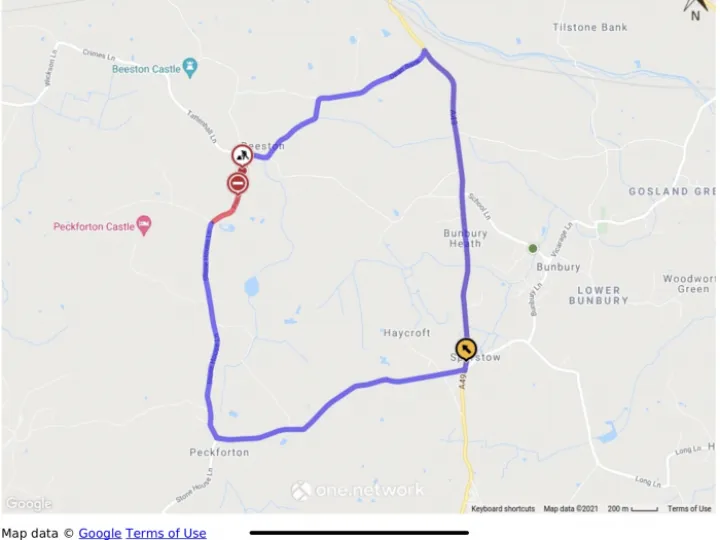The height and width of the screenshot is (540, 720).
Task: Tap the yellow diversion marker at Spurstow
Action: 466,348
